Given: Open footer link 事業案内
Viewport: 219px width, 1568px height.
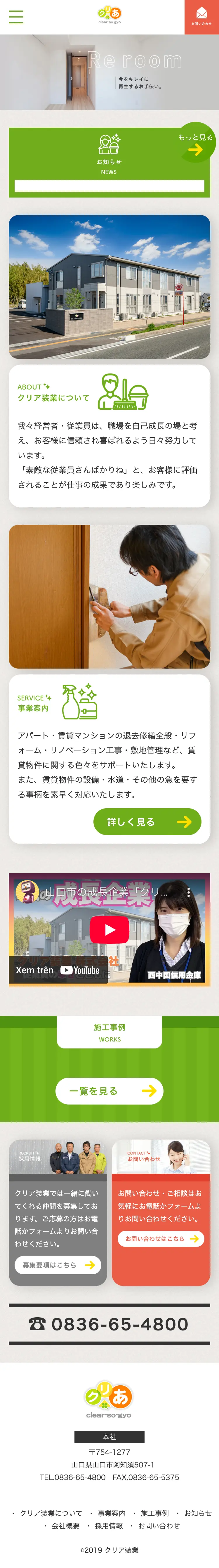Looking at the screenshot, I should (111, 1513).
